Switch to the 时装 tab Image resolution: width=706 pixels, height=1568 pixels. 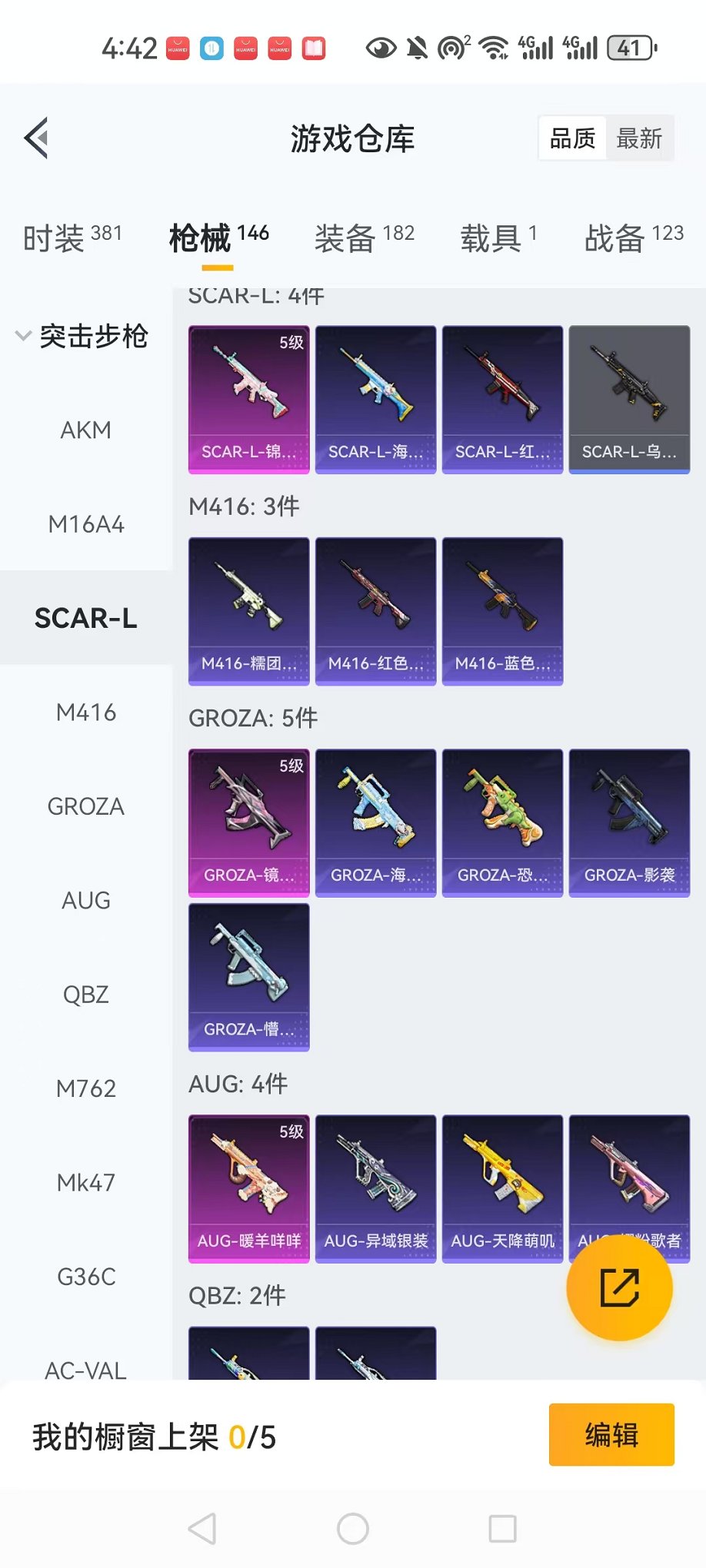(72, 238)
